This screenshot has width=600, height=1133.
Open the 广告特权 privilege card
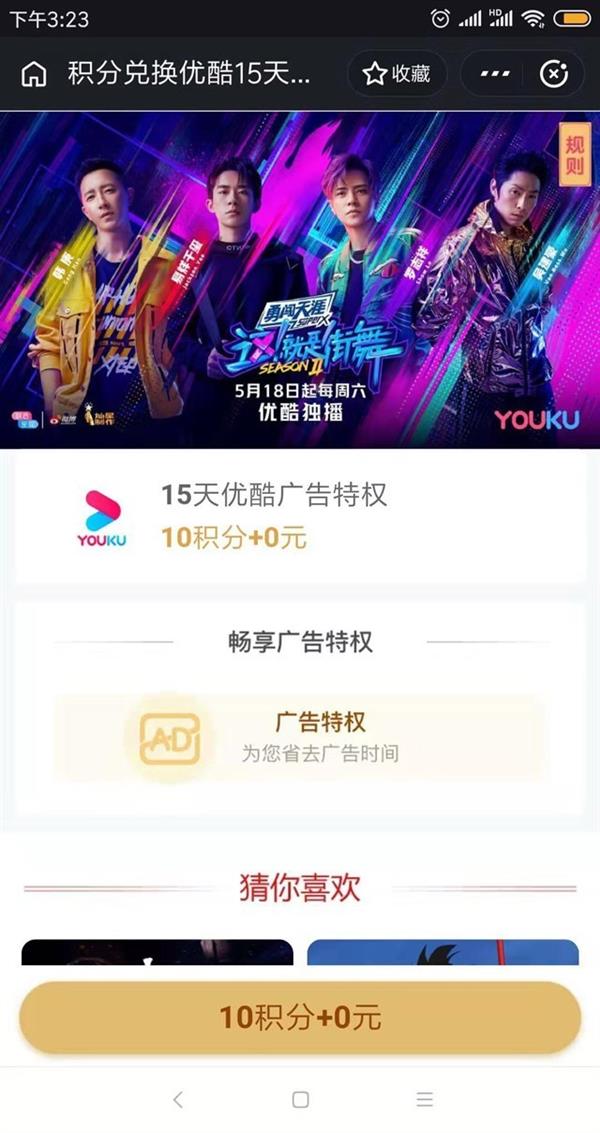click(x=300, y=737)
